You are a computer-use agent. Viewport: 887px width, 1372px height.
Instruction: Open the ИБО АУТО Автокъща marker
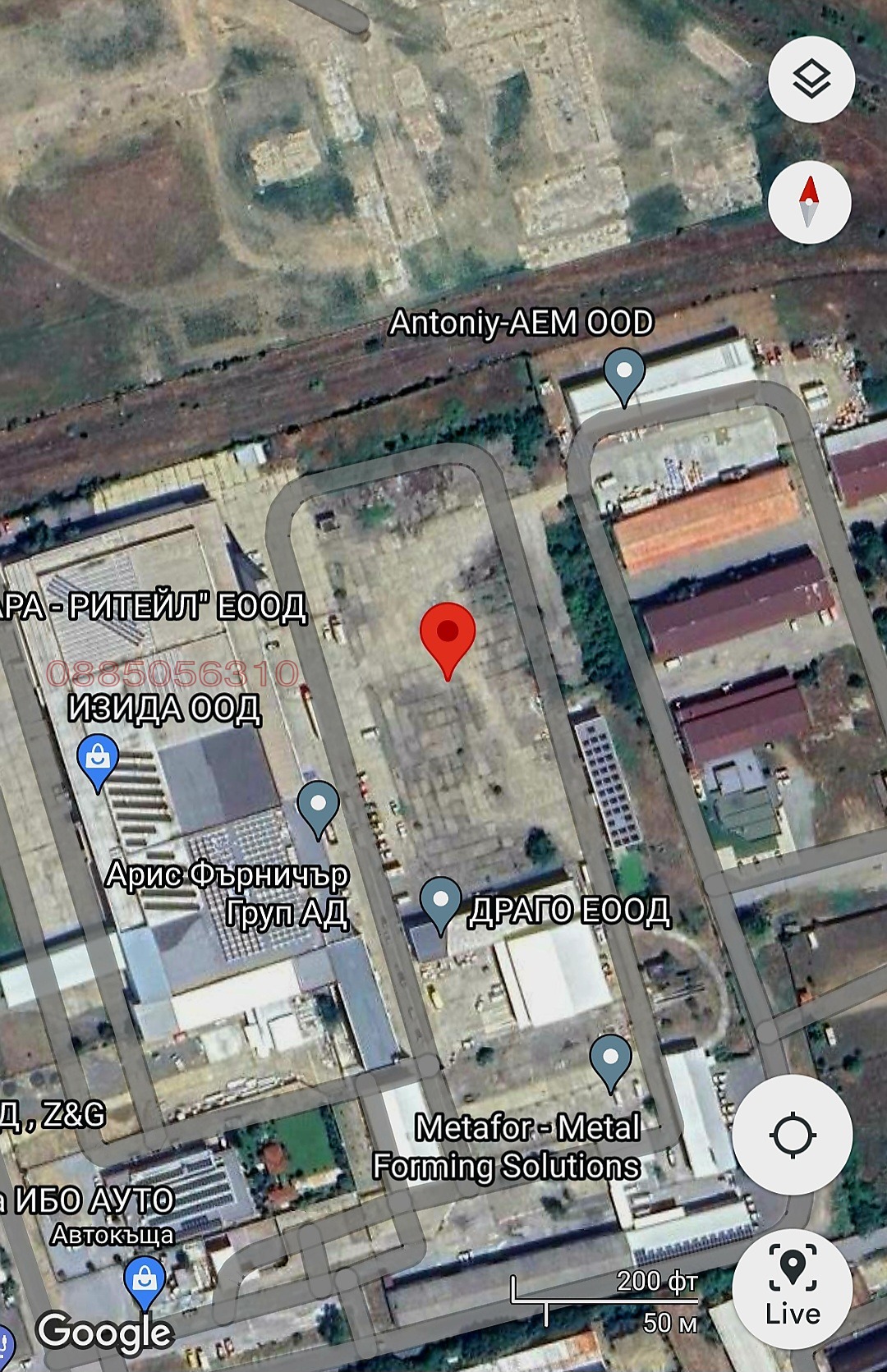tap(145, 1280)
